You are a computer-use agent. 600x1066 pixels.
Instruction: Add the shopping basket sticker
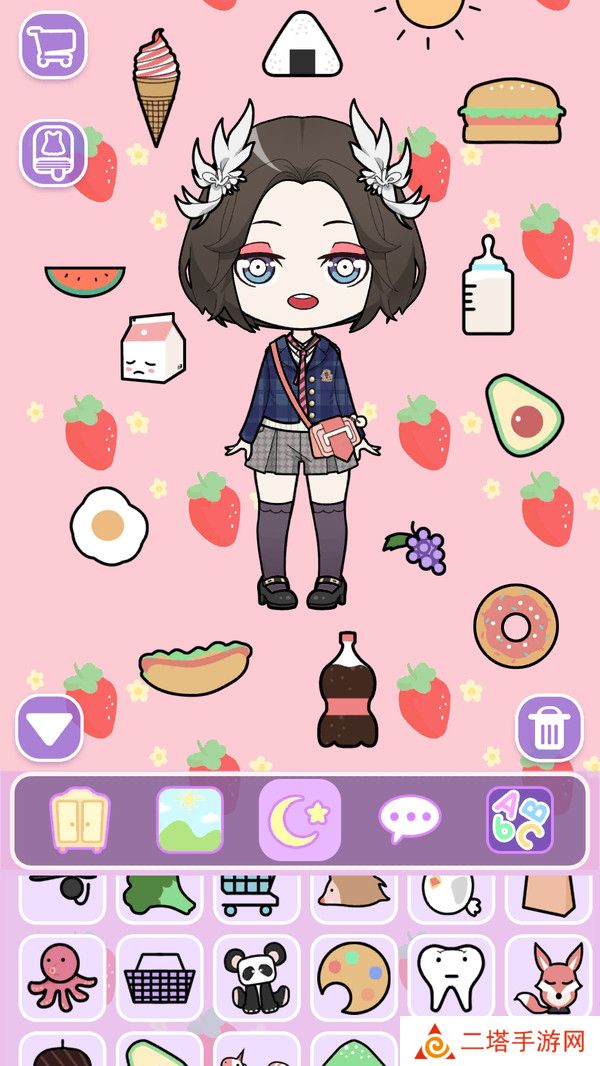(159, 977)
